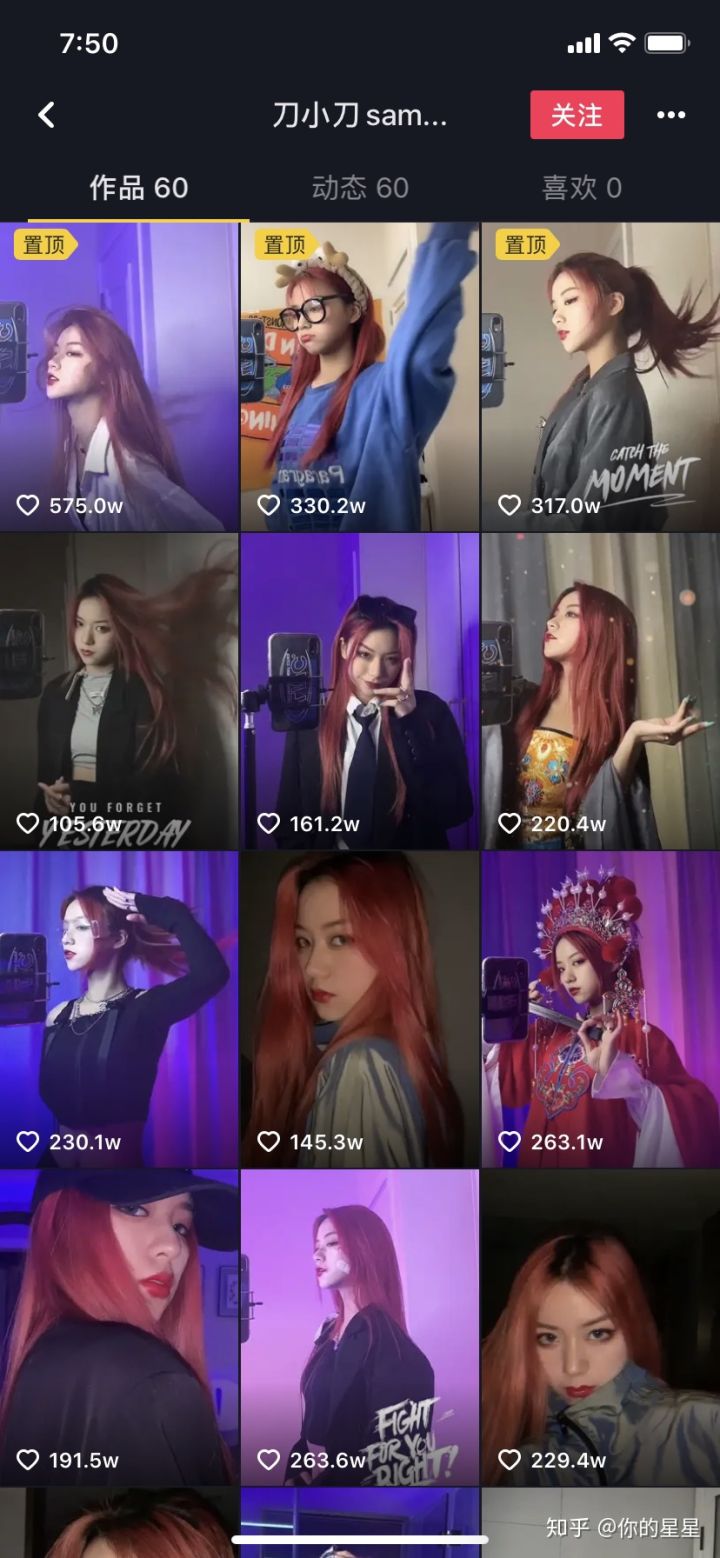Open the video with 263.1w likes

pos(600,1009)
